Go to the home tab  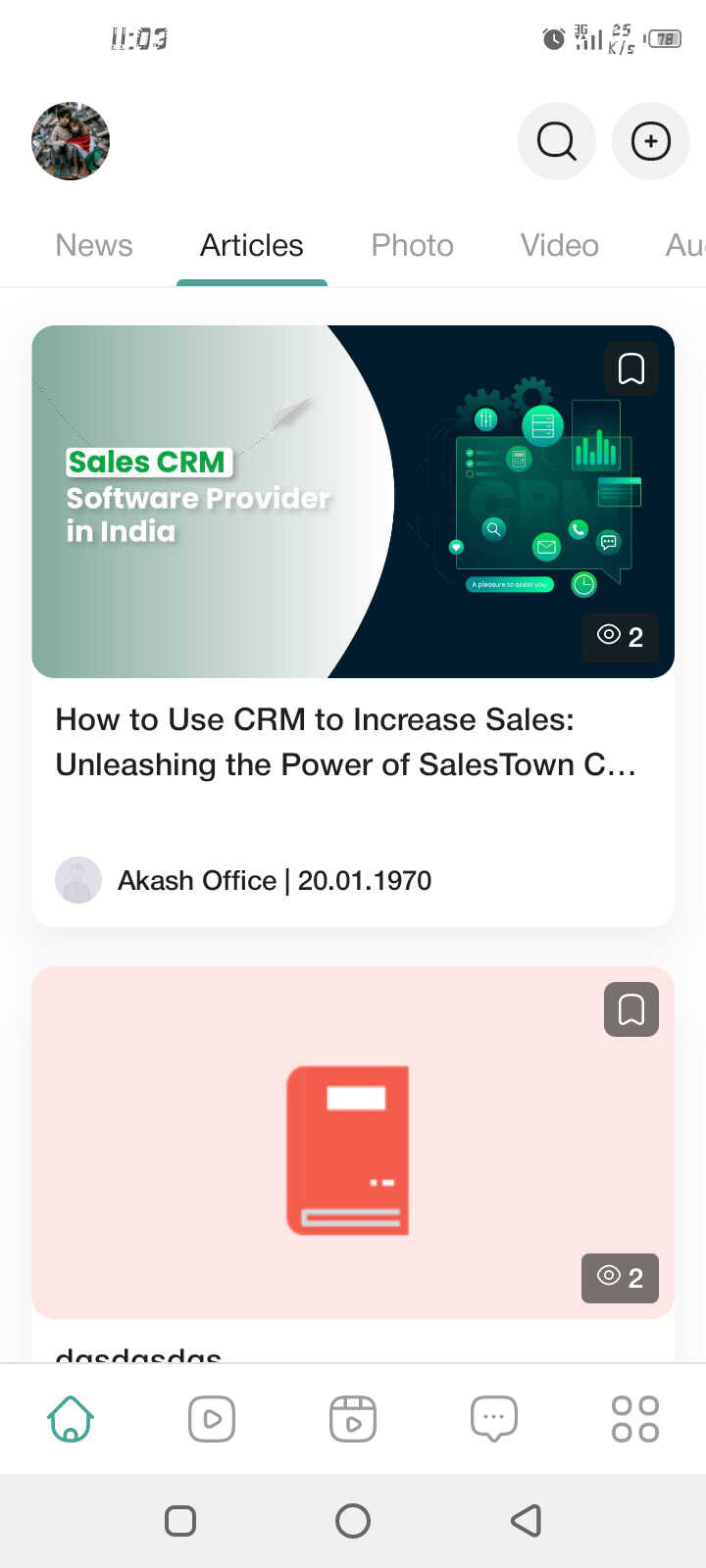pos(71,1418)
